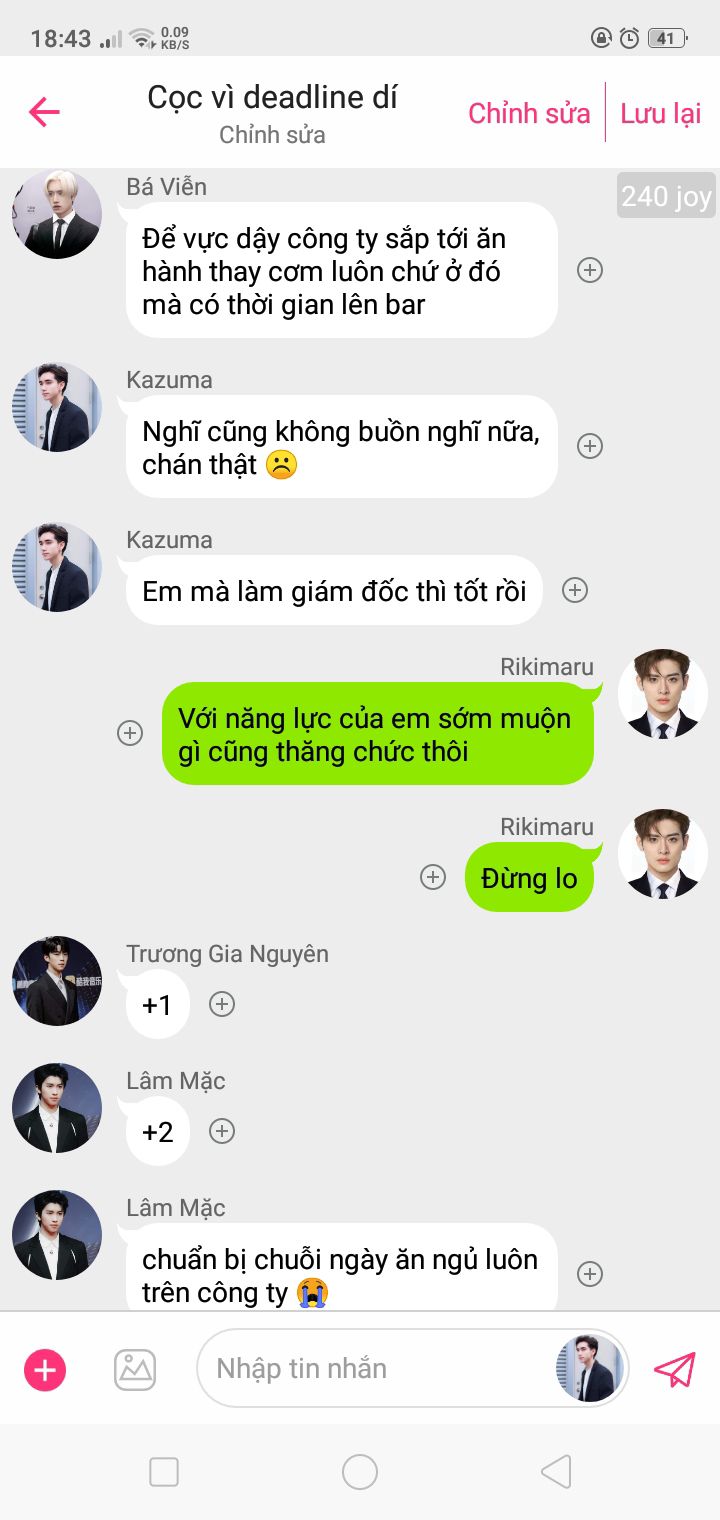Send the message with paper plane icon
Screen dimensions: 720x1520
674,1369
